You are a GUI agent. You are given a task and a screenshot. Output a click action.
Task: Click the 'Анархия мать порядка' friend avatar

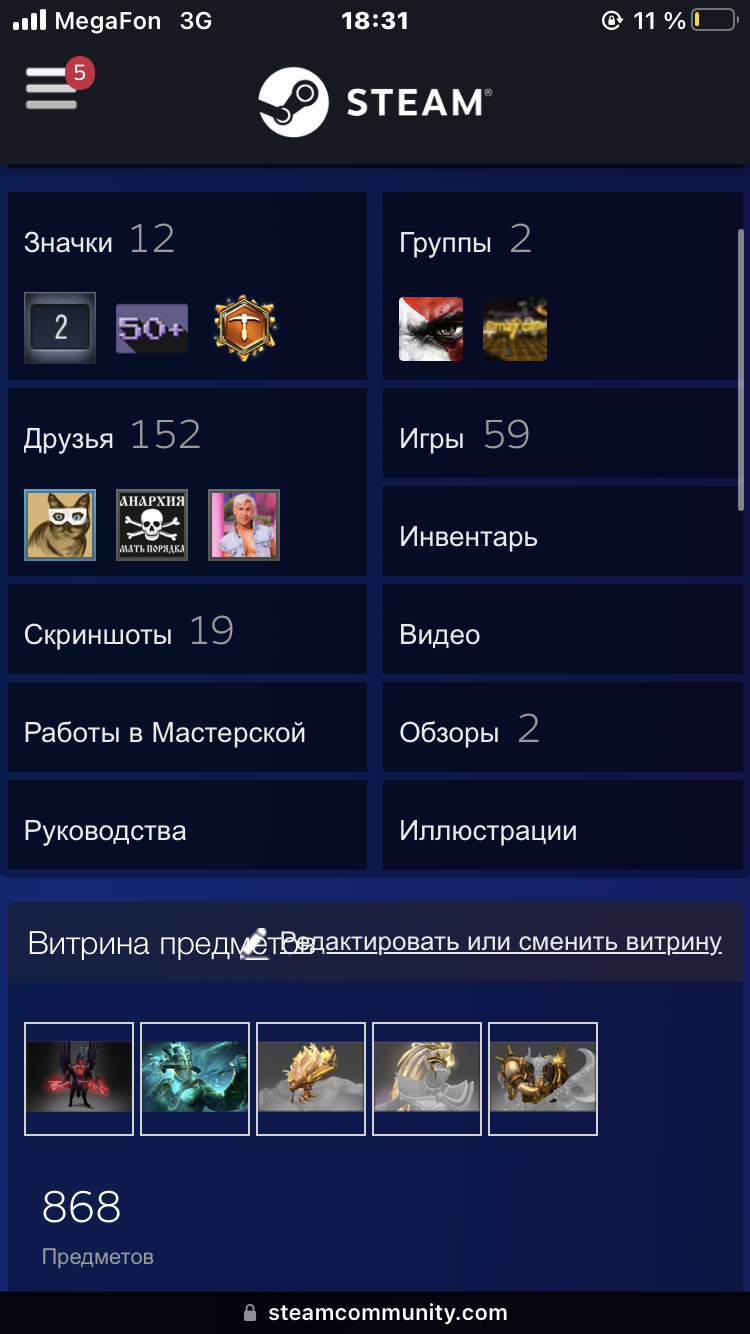[x=151, y=525]
